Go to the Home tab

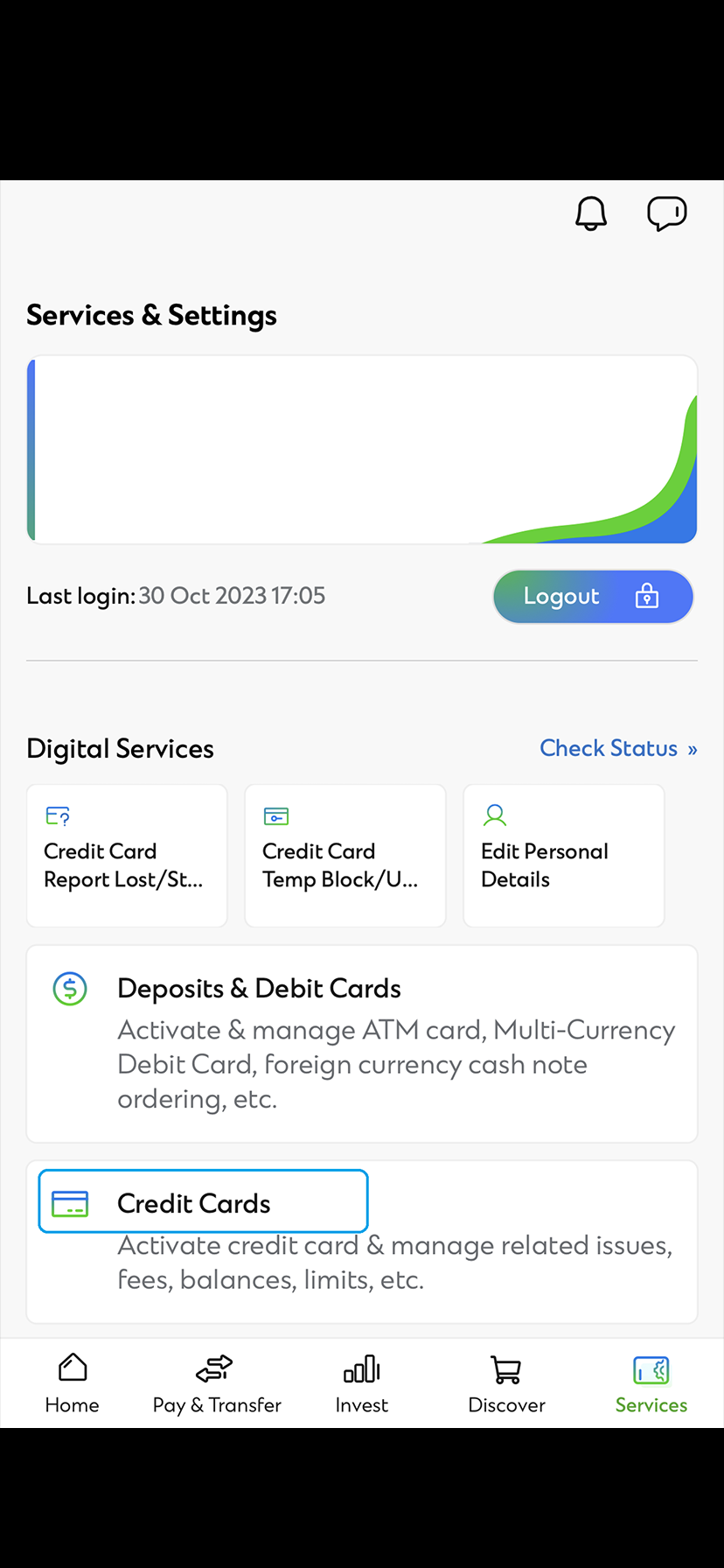(x=72, y=1382)
